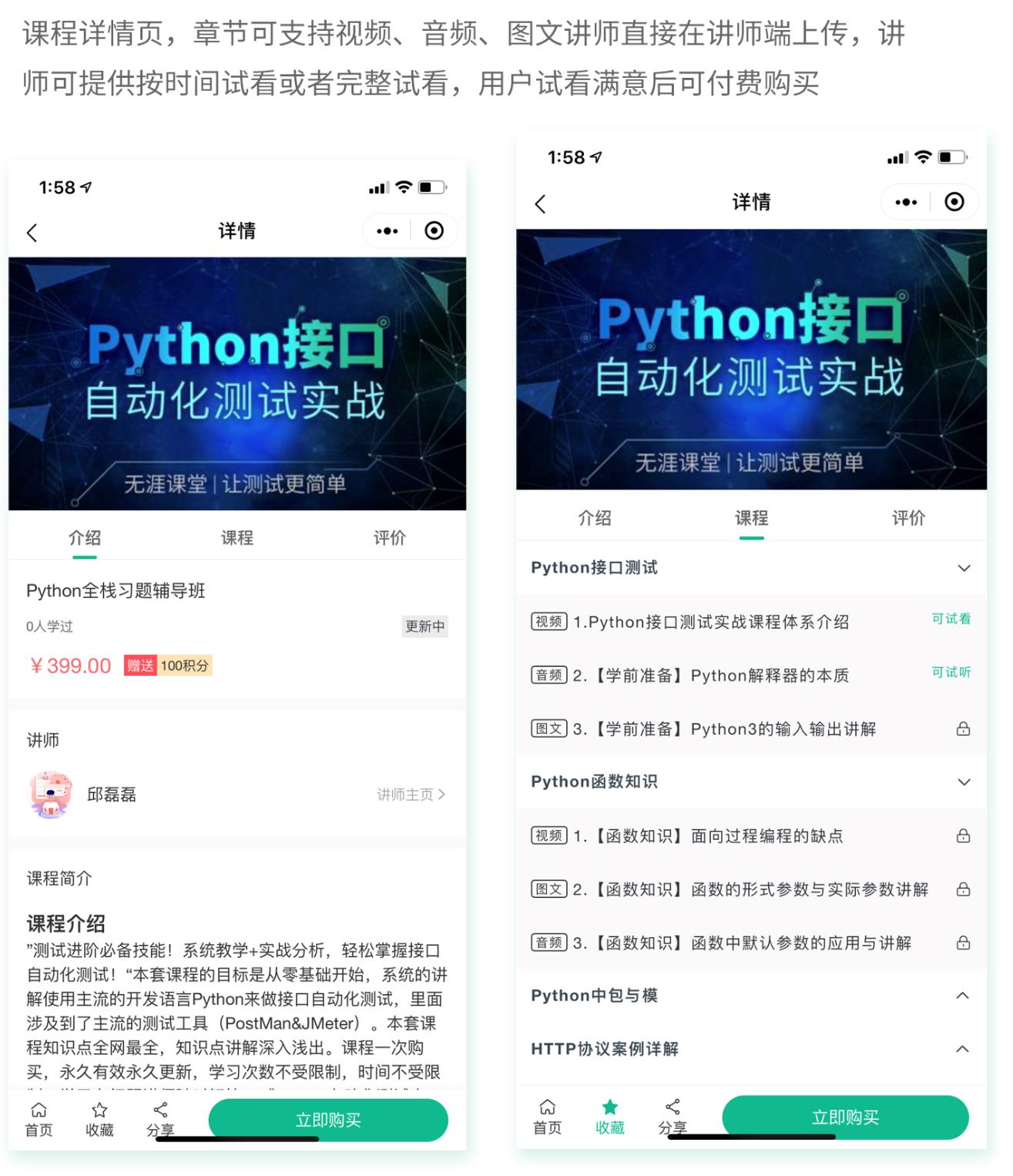Tap the back arrow on the 详情 page
1013x1176 pixels.
click(x=539, y=202)
